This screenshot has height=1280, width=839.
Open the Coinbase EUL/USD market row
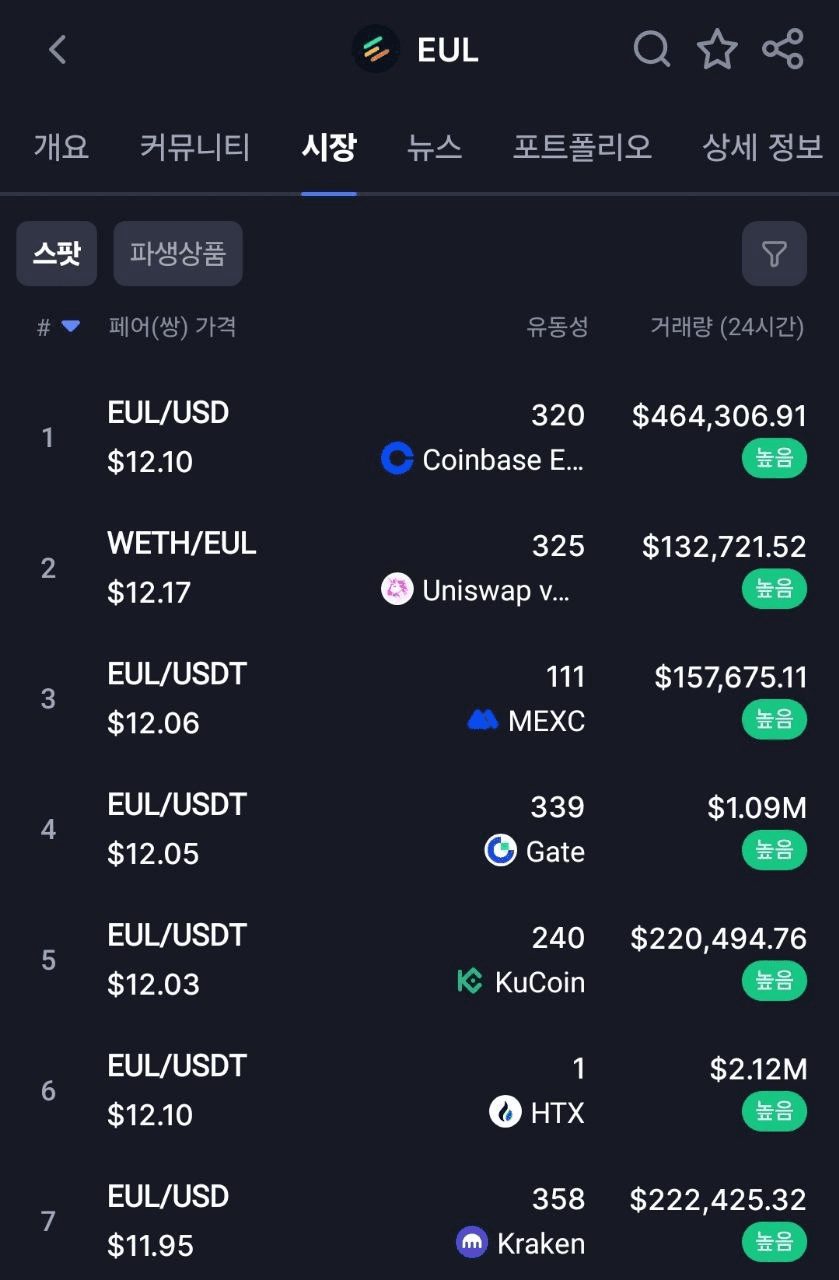click(420, 437)
